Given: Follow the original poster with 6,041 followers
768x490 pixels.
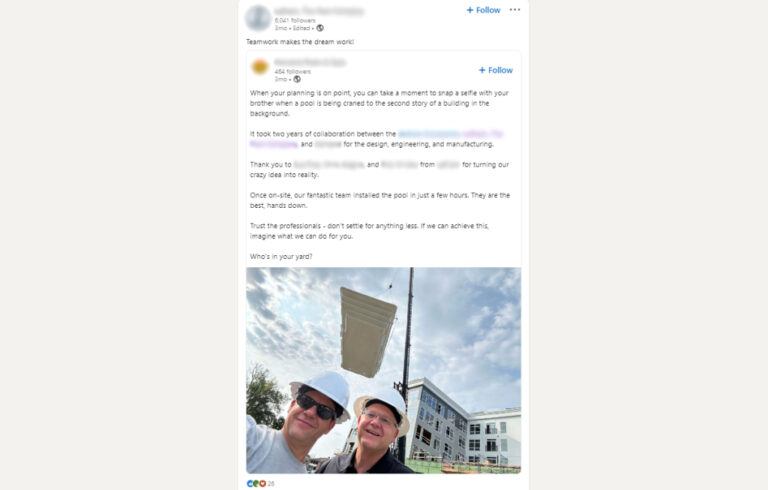Looking at the screenshot, I should 483,10.
